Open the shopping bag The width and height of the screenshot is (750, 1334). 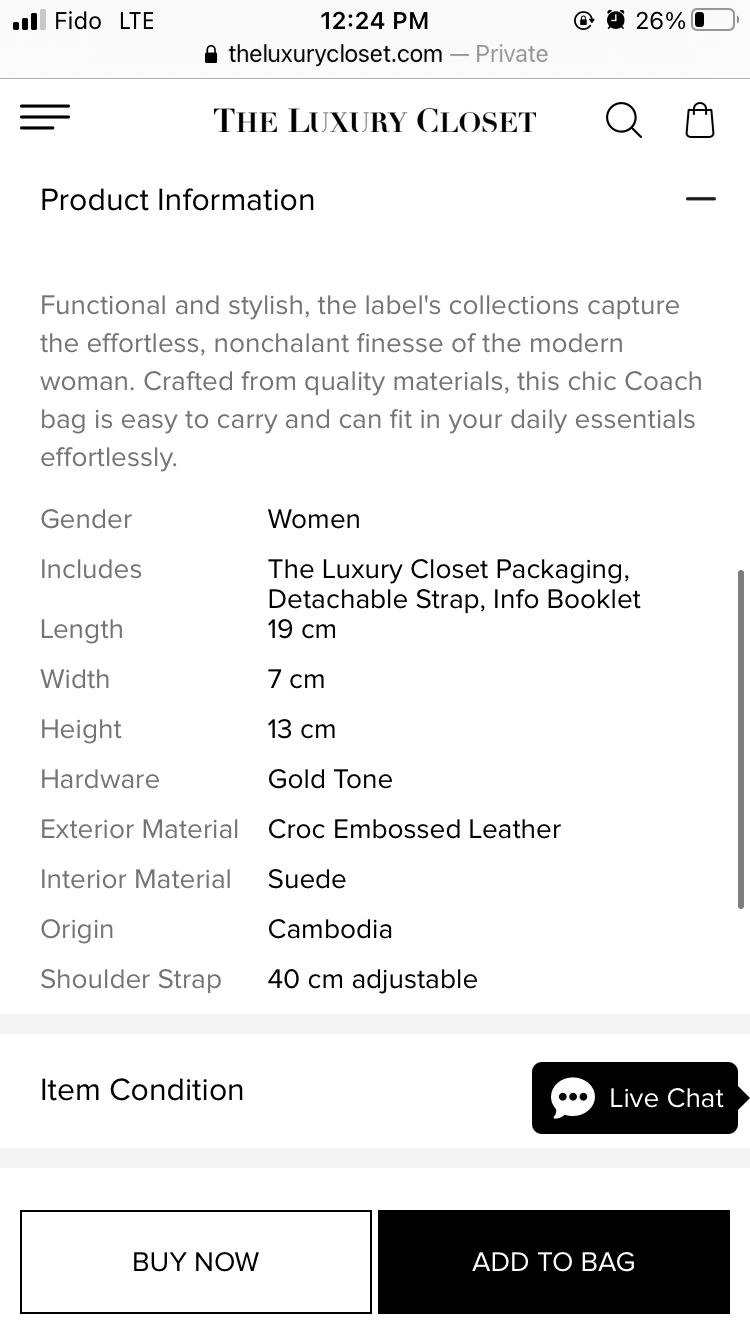tap(700, 120)
